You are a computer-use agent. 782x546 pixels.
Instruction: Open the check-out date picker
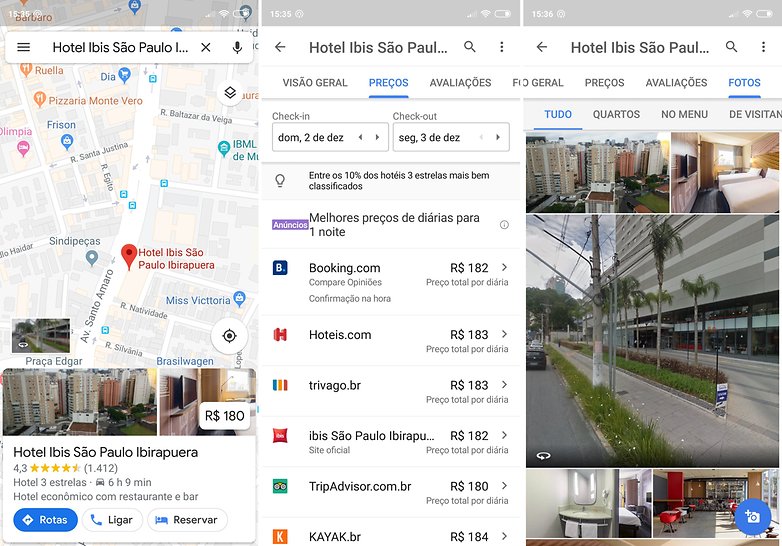click(450, 137)
